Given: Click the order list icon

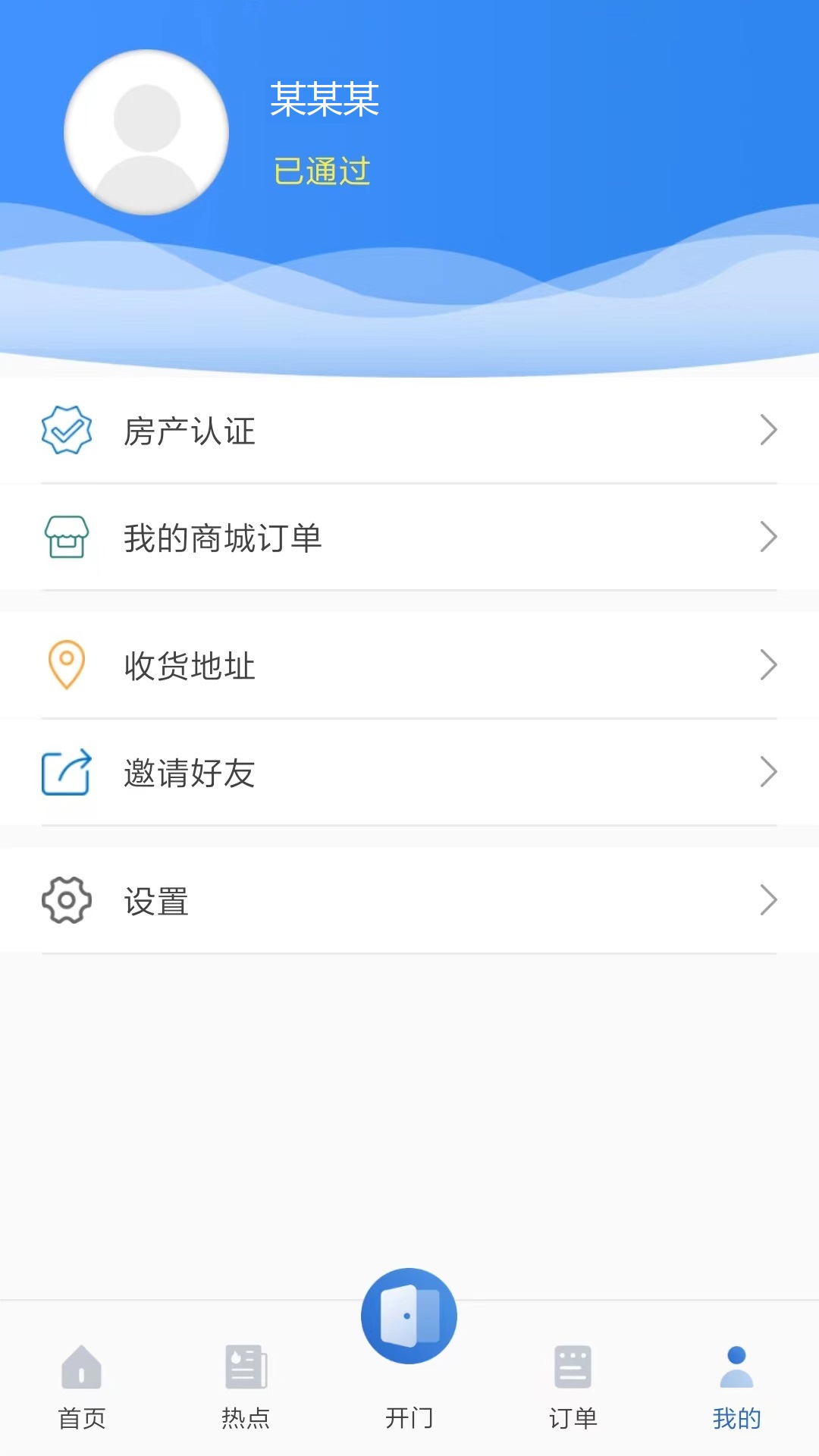Looking at the screenshot, I should pos(573,1373).
